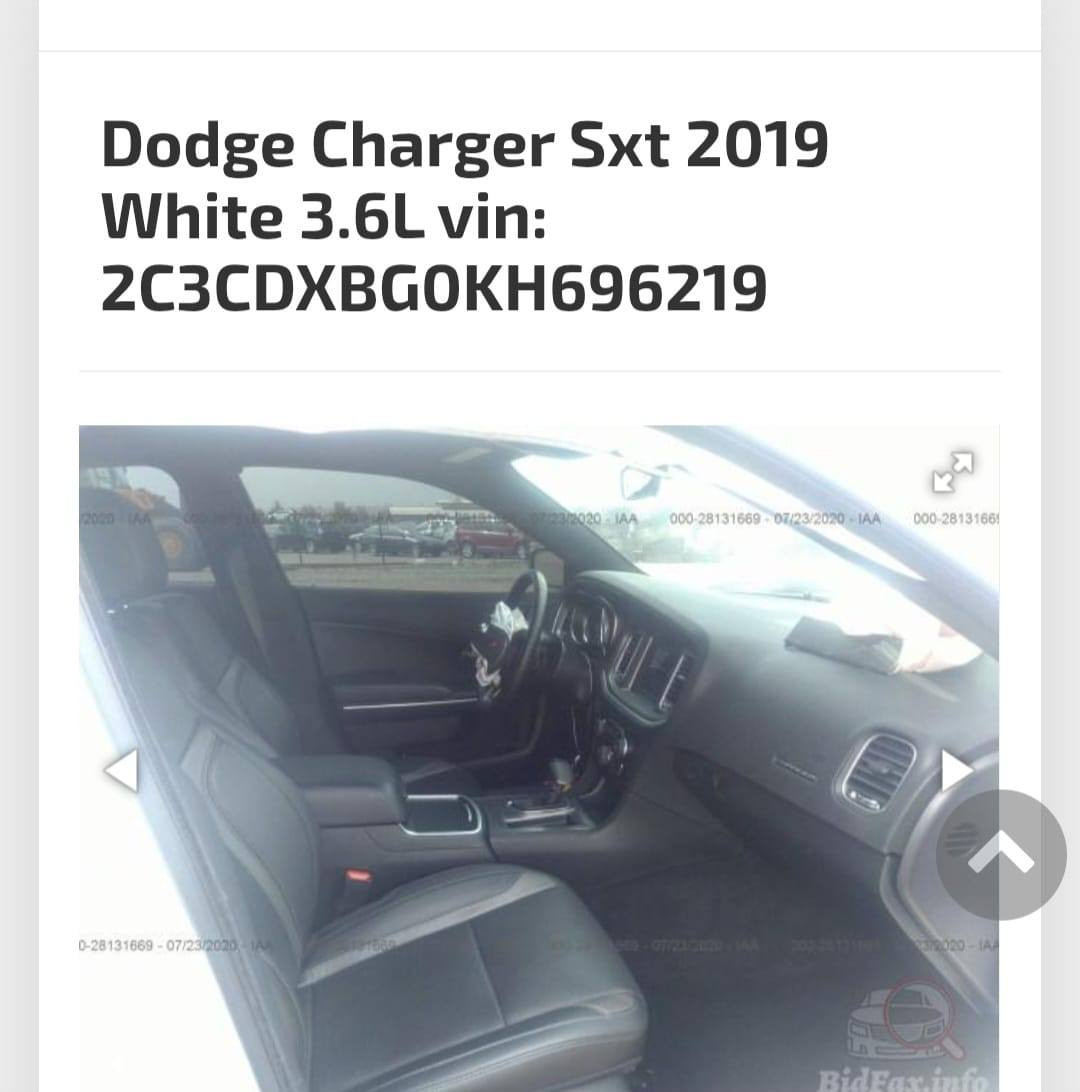The height and width of the screenshot is (1092, 1080).
Task: Tap the scroll-to-top arrow button
Action: (x=1000, y=854)
